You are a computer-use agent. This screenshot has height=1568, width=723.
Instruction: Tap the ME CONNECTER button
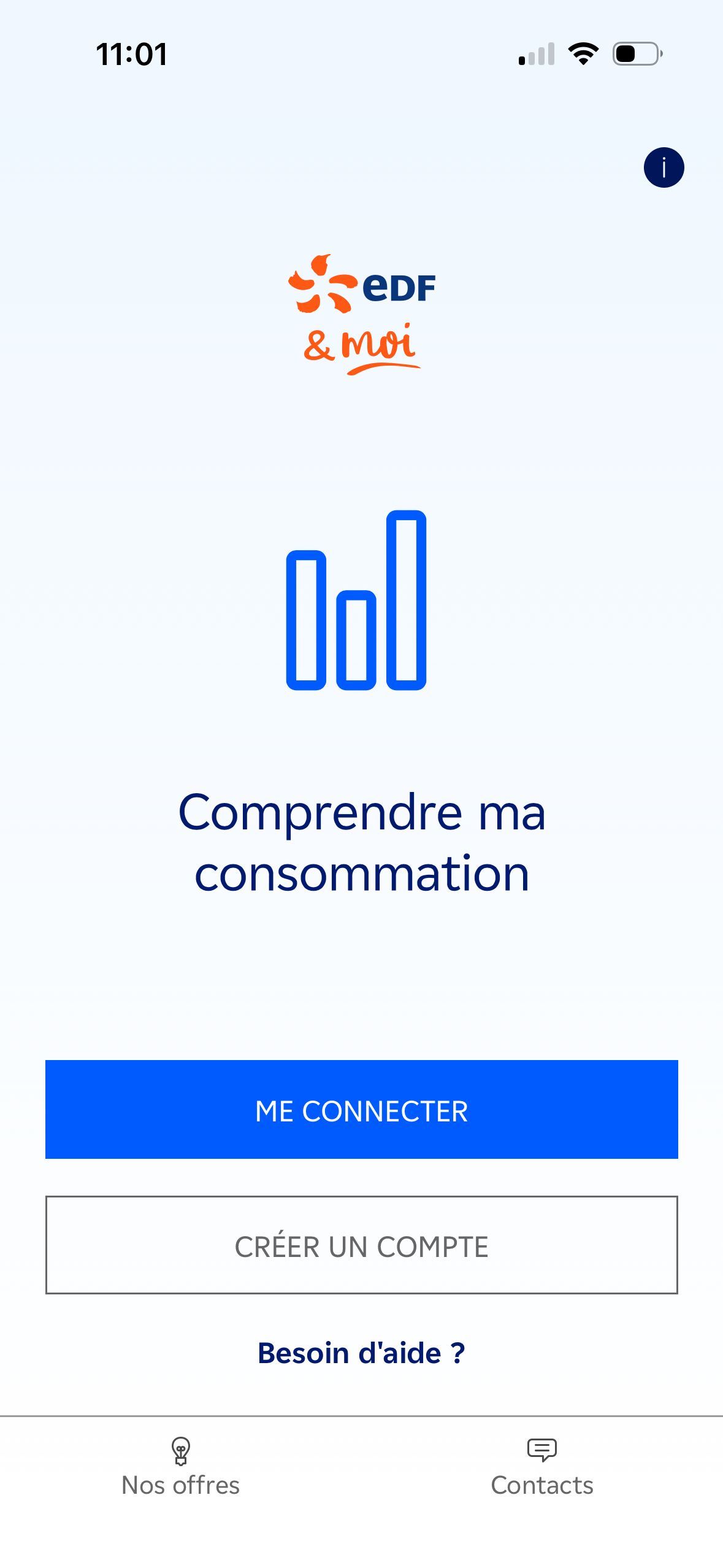(361, 1109)
